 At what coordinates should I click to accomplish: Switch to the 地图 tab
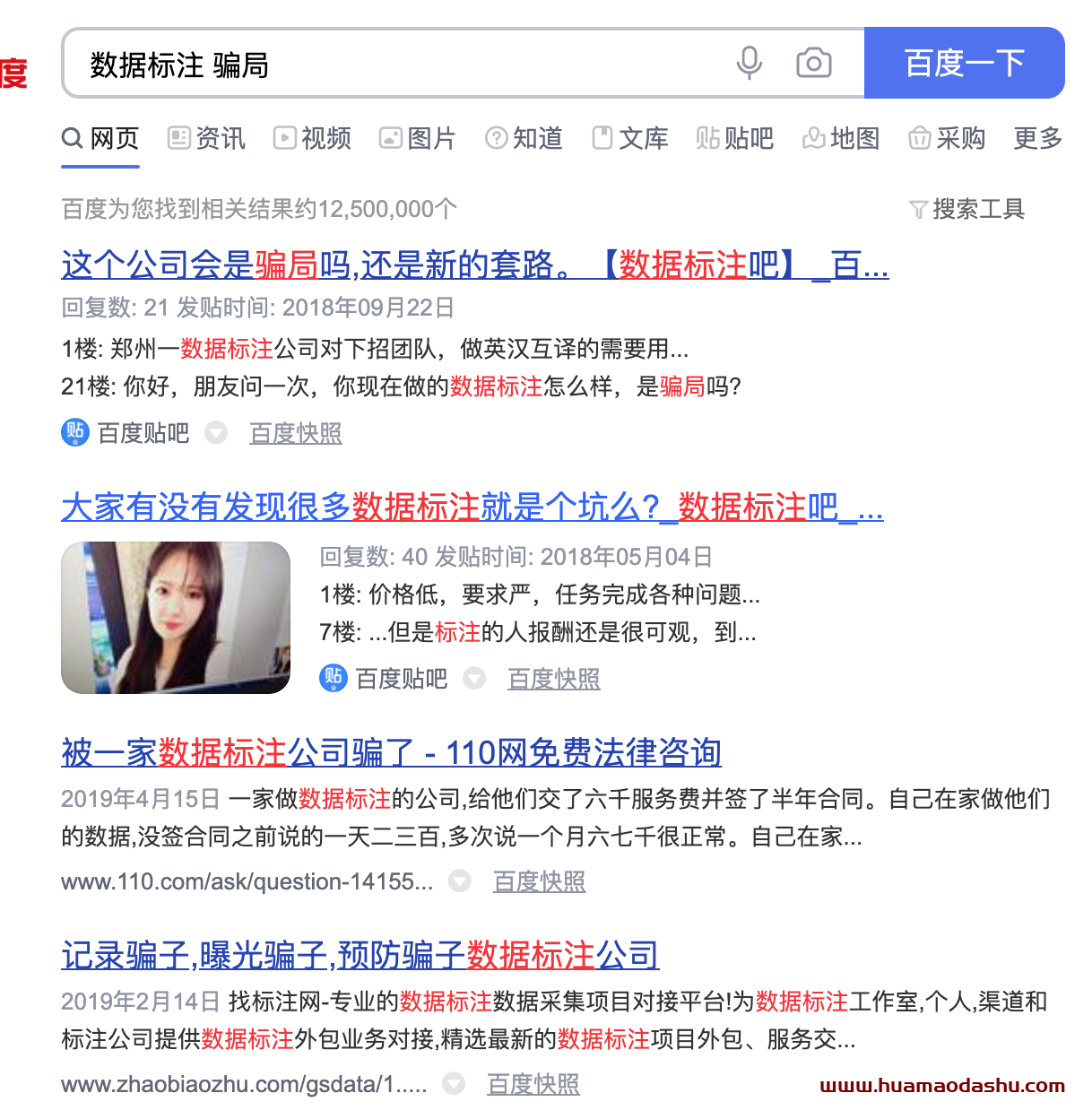click(x=841, y=138)
